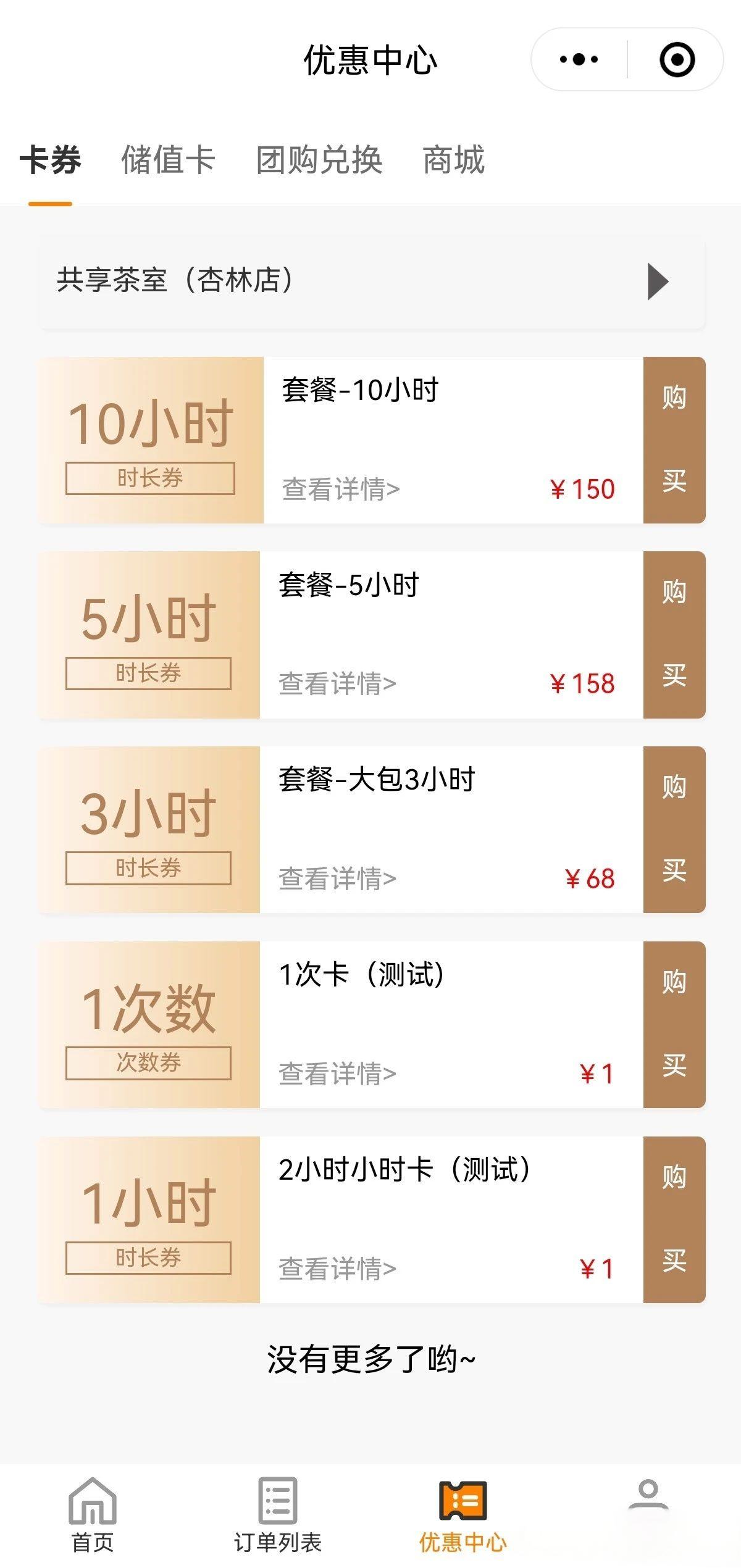
Task: View details of 套餐-10小时
Action: tap(341, 490)
